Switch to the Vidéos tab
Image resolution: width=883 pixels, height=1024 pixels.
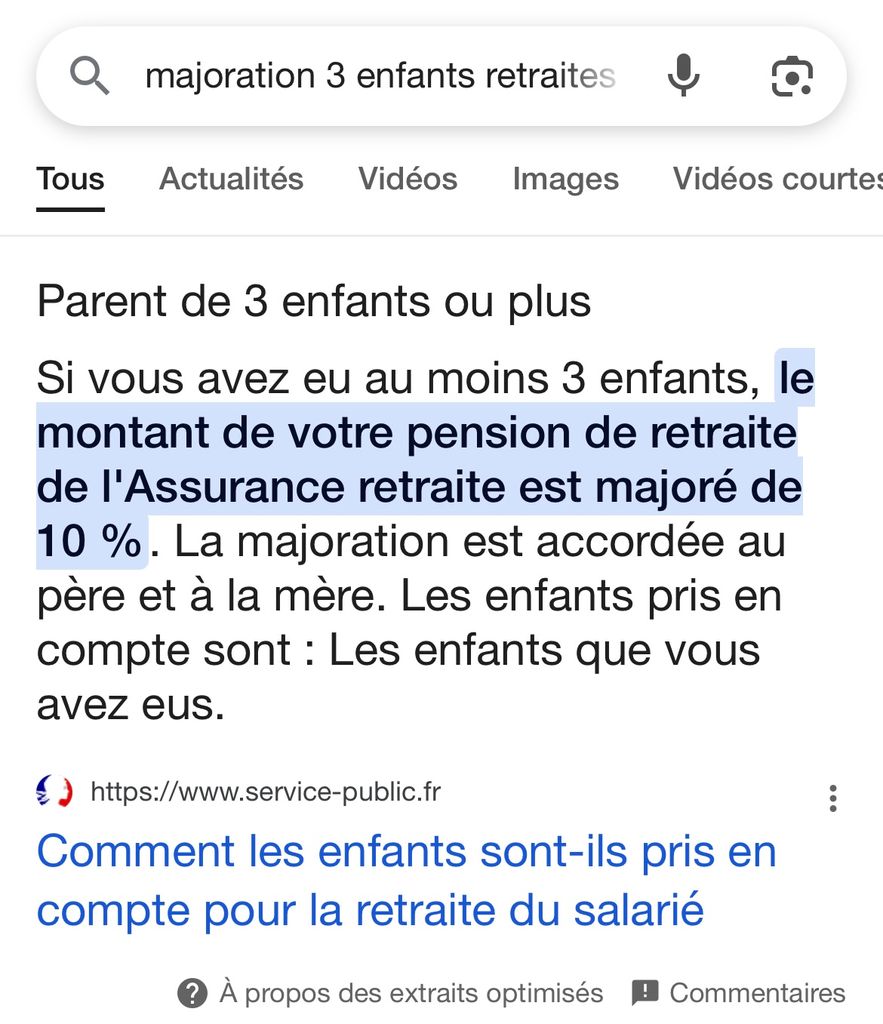[x=408, y=179]
